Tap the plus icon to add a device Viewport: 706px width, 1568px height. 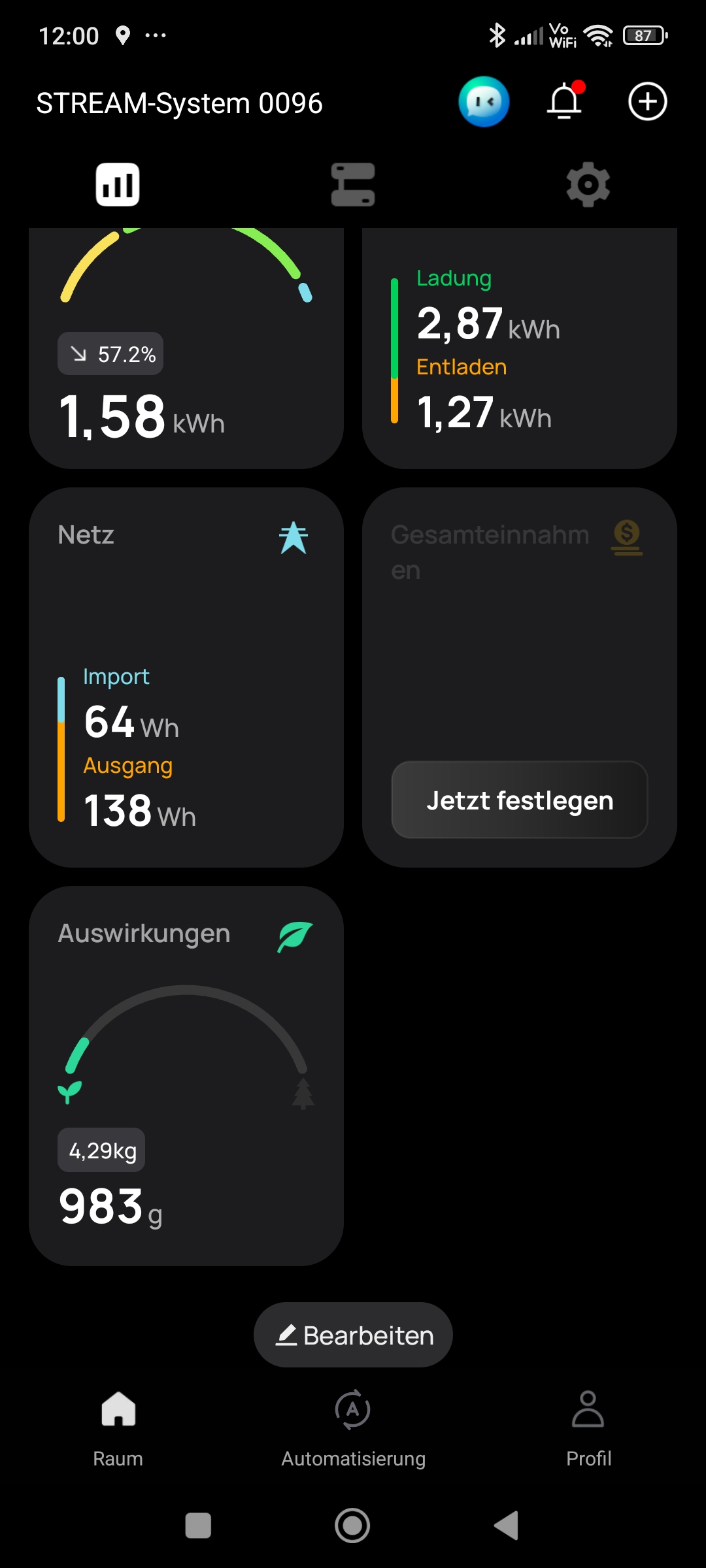tap(647, 102)
